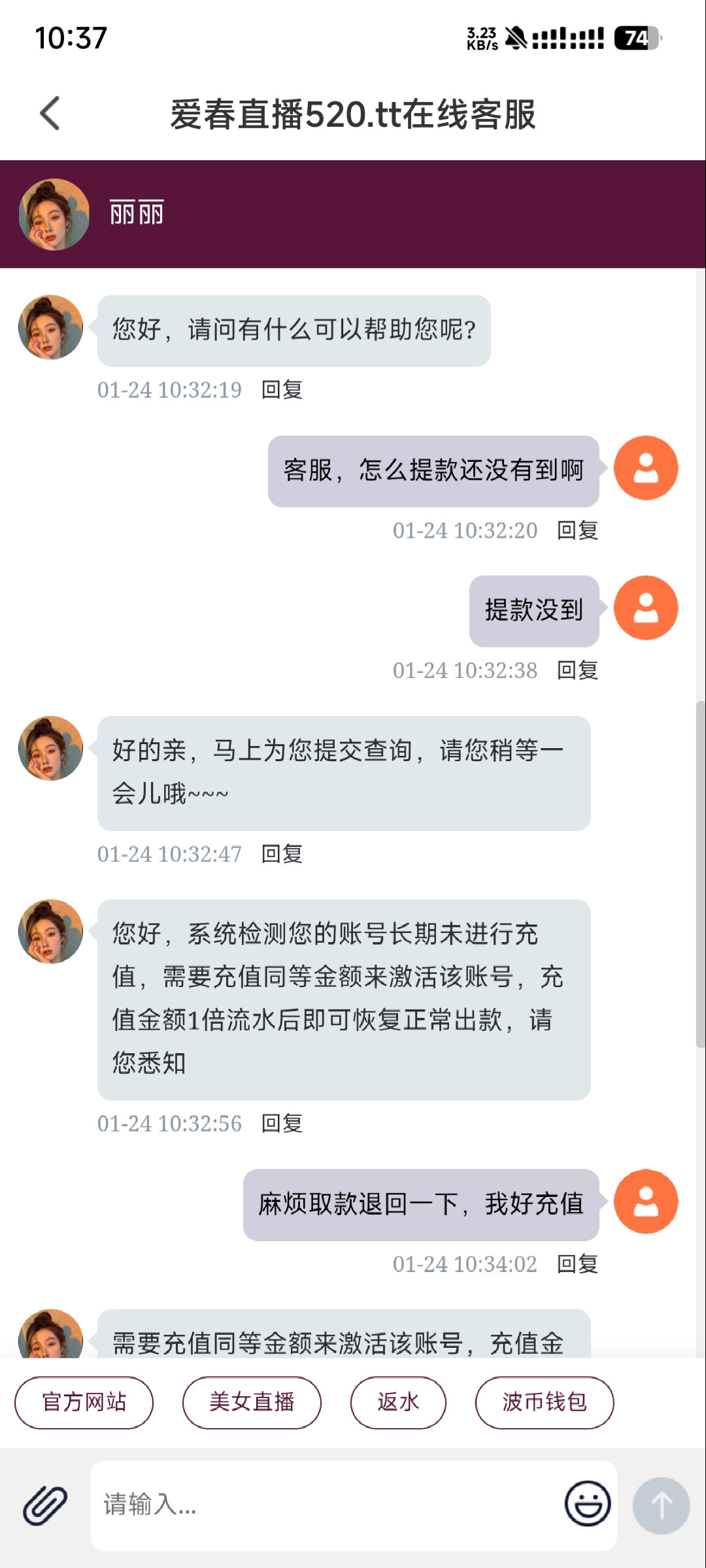Screen dimensions: 706x1568
Task: Select the 官方网站 quick chip
Action: [x=84, y=1402]
